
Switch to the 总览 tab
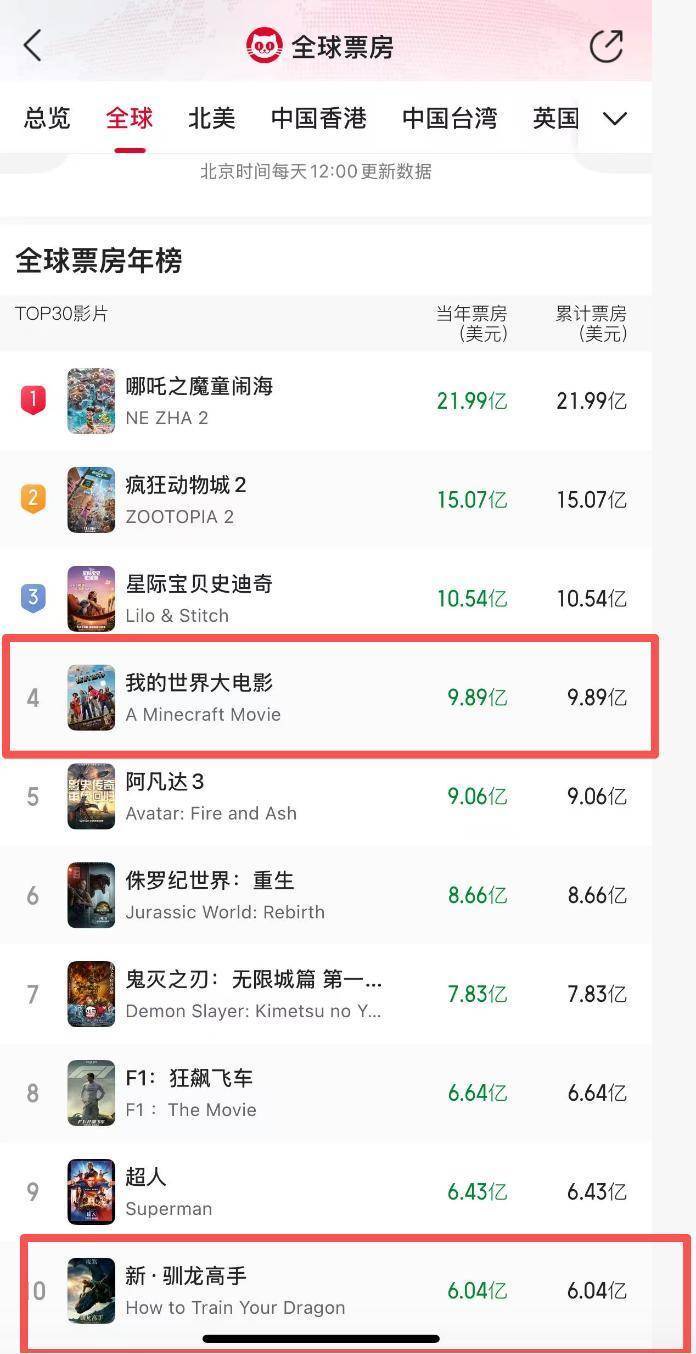point(47,118)
